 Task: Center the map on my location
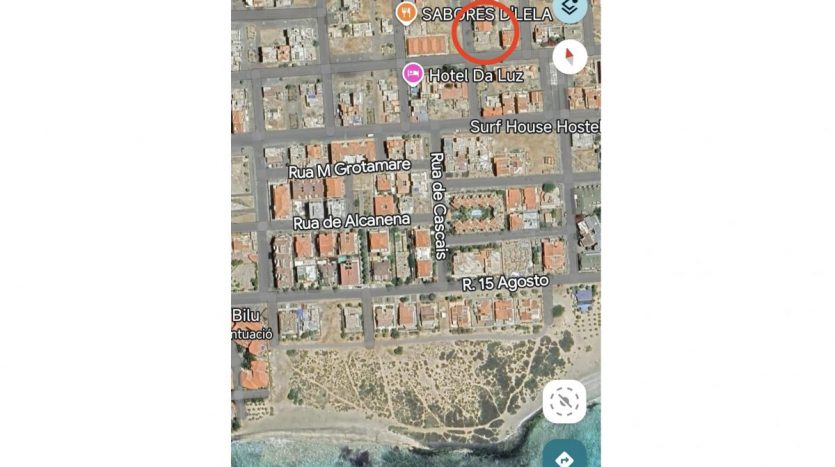564,400
